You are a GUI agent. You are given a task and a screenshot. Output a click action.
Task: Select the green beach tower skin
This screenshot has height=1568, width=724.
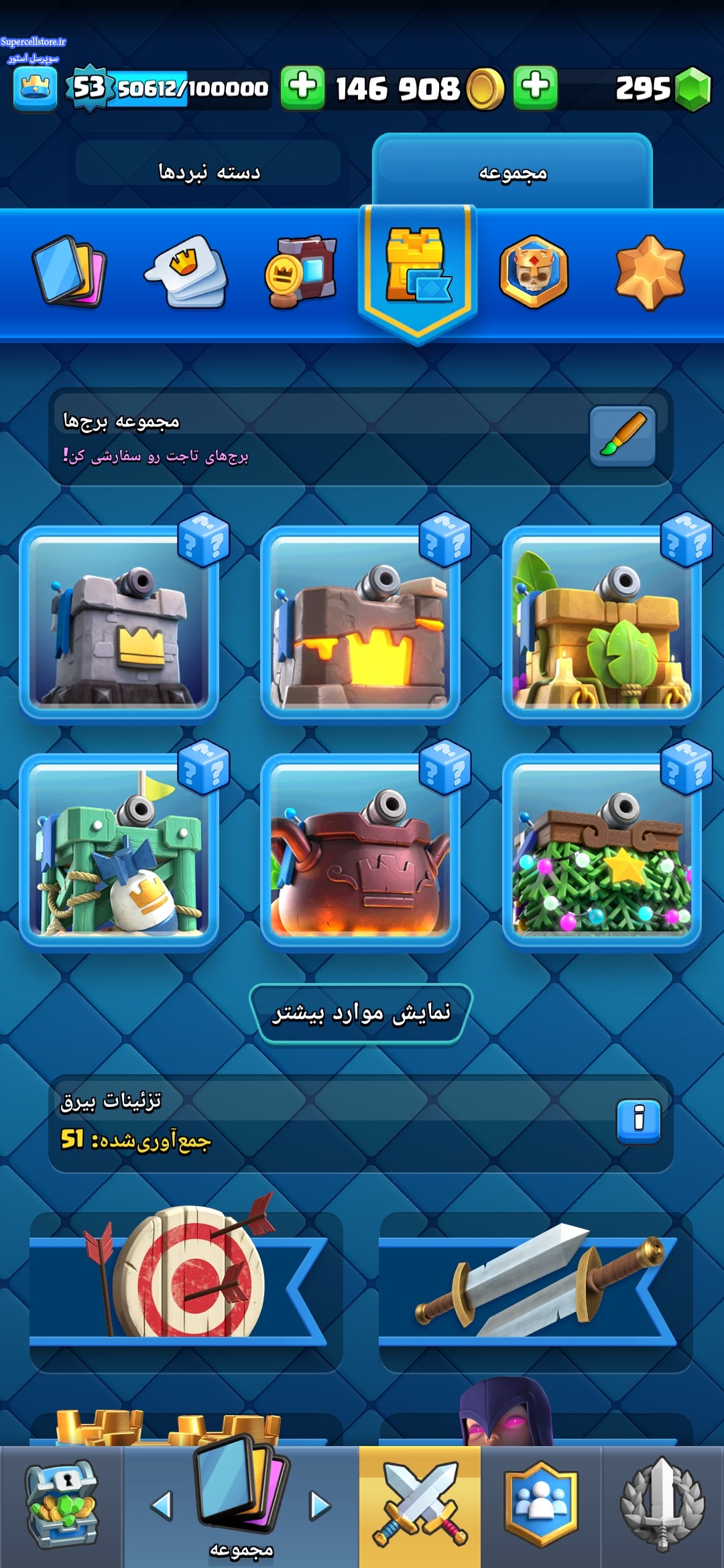pyautogui.click(x=119, y=851)
